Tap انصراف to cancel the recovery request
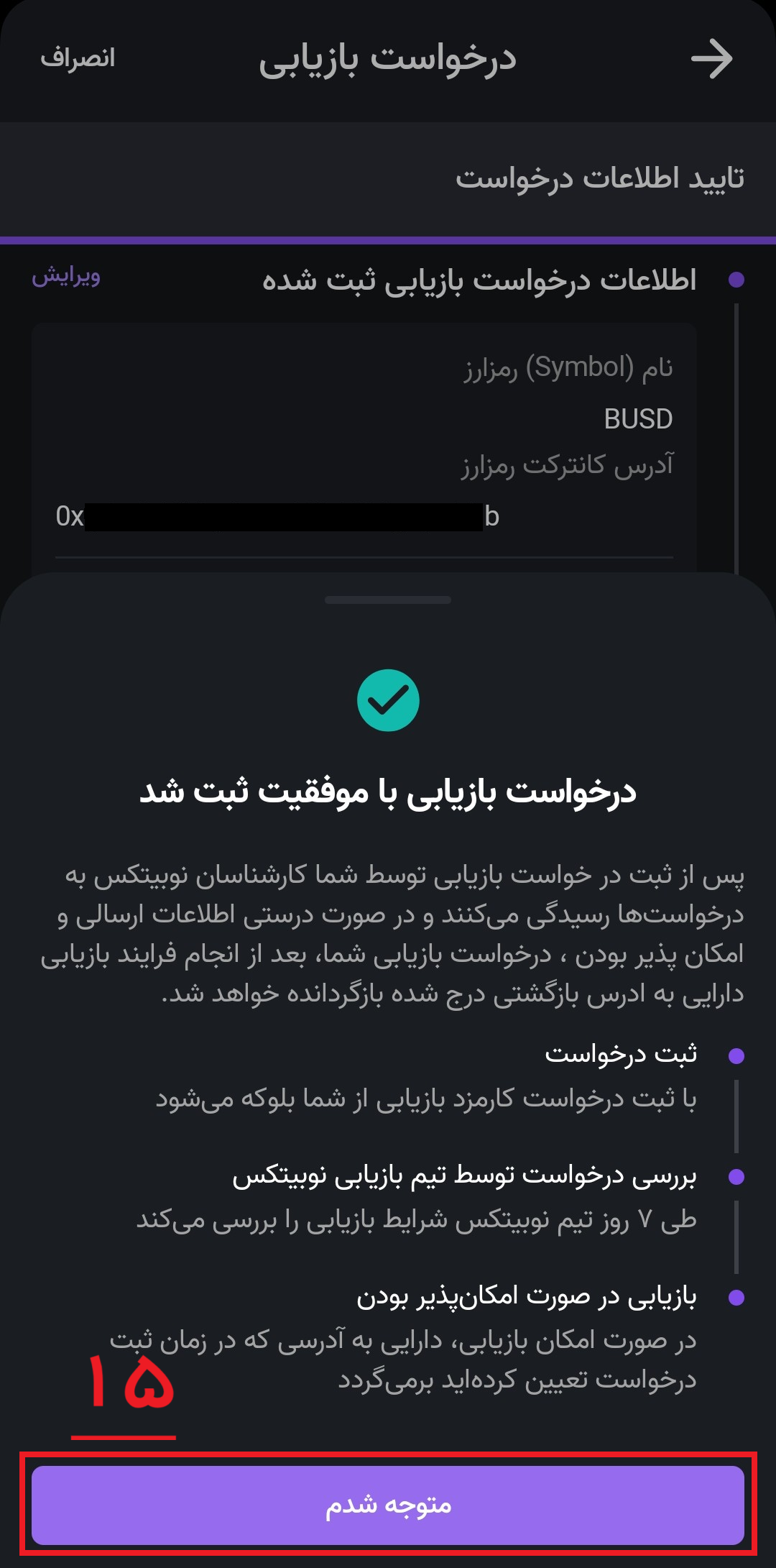The height and width of the screenshot is (1568, 776). click(x=78, y=58)
